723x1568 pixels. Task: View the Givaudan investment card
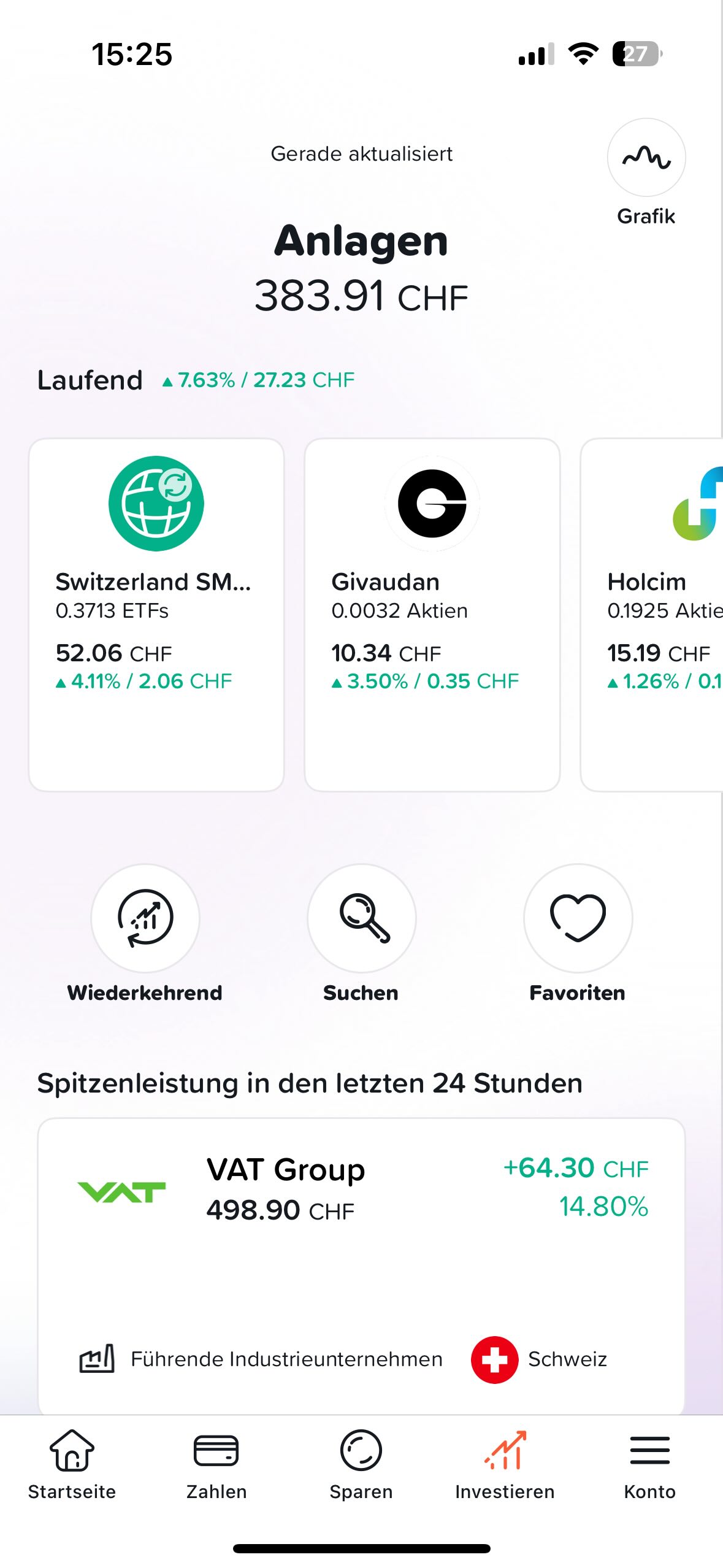(432, 613)
